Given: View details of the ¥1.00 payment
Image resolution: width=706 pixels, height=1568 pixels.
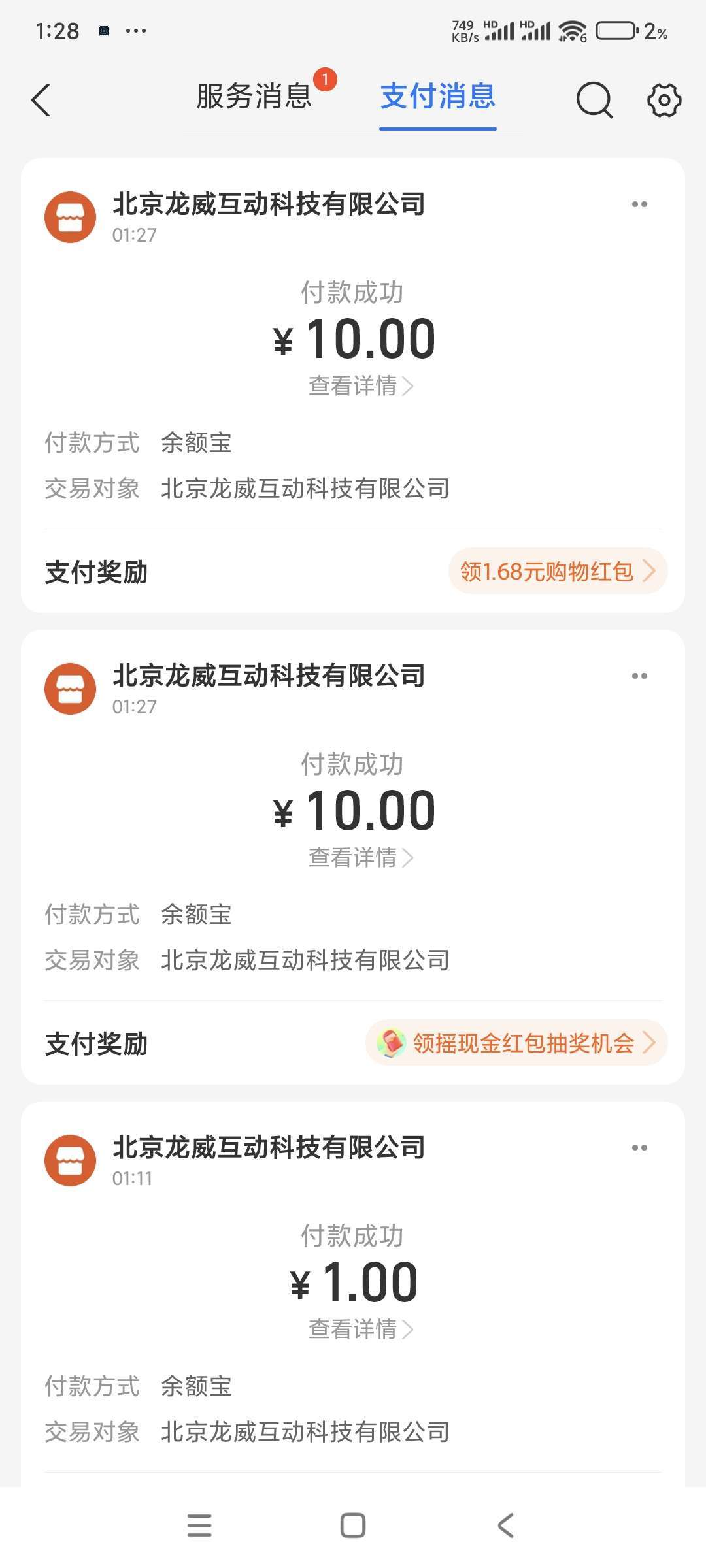Looking at the screenshot, I should coord(360,1329).
